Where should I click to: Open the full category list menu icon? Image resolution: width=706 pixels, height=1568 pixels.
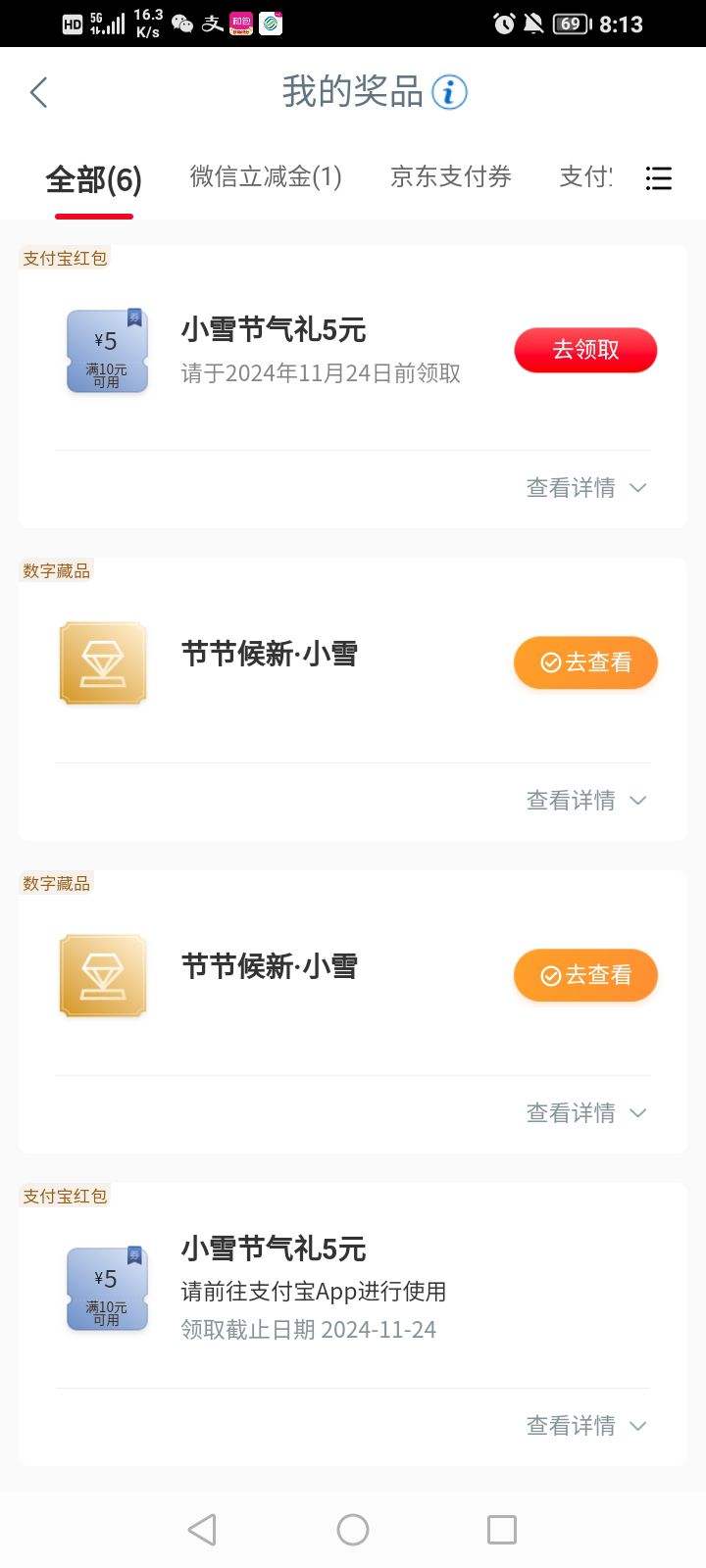(x=659, y=178)
